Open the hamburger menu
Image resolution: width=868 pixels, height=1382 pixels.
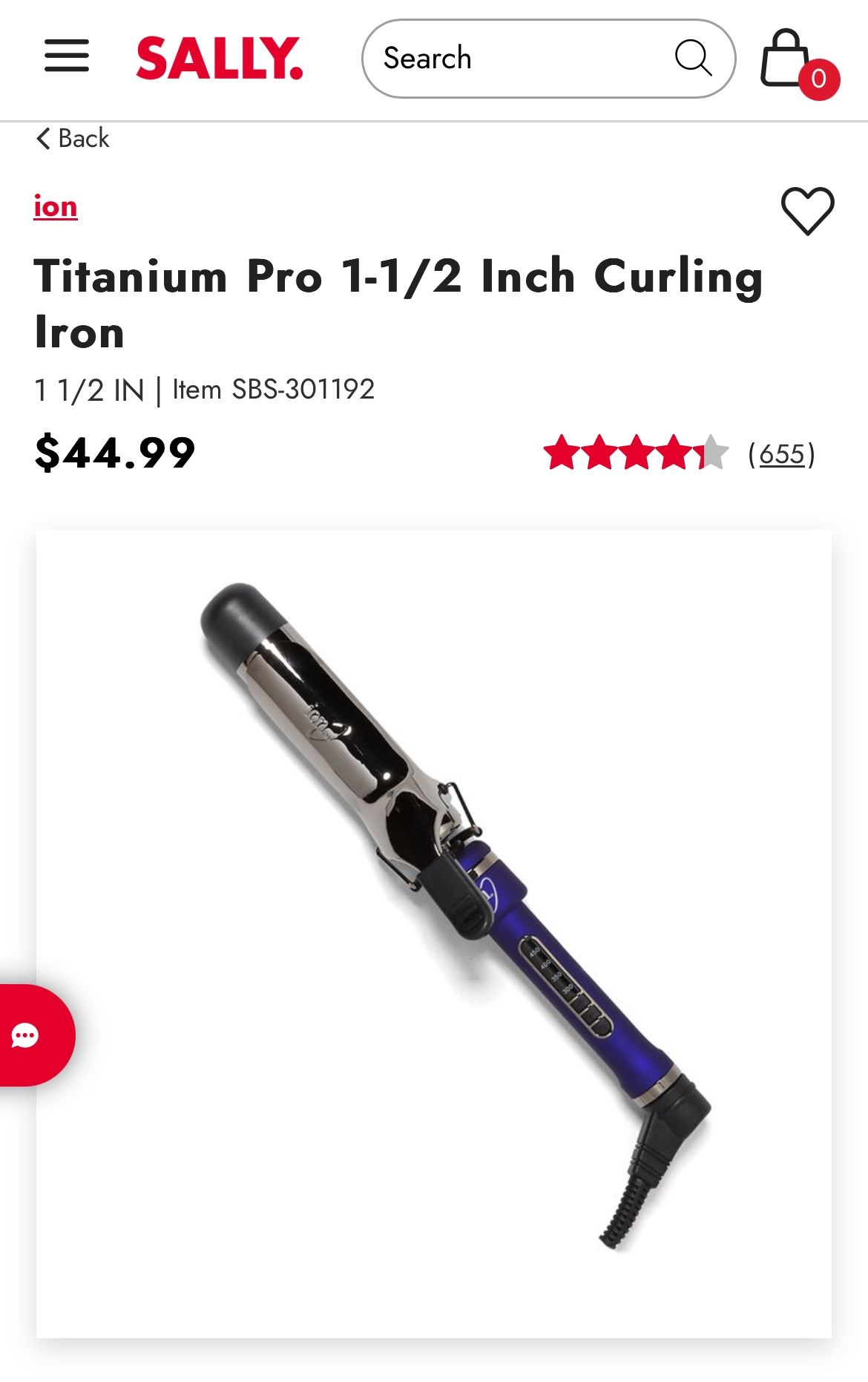pyautogui.click(x=67, y=57)
